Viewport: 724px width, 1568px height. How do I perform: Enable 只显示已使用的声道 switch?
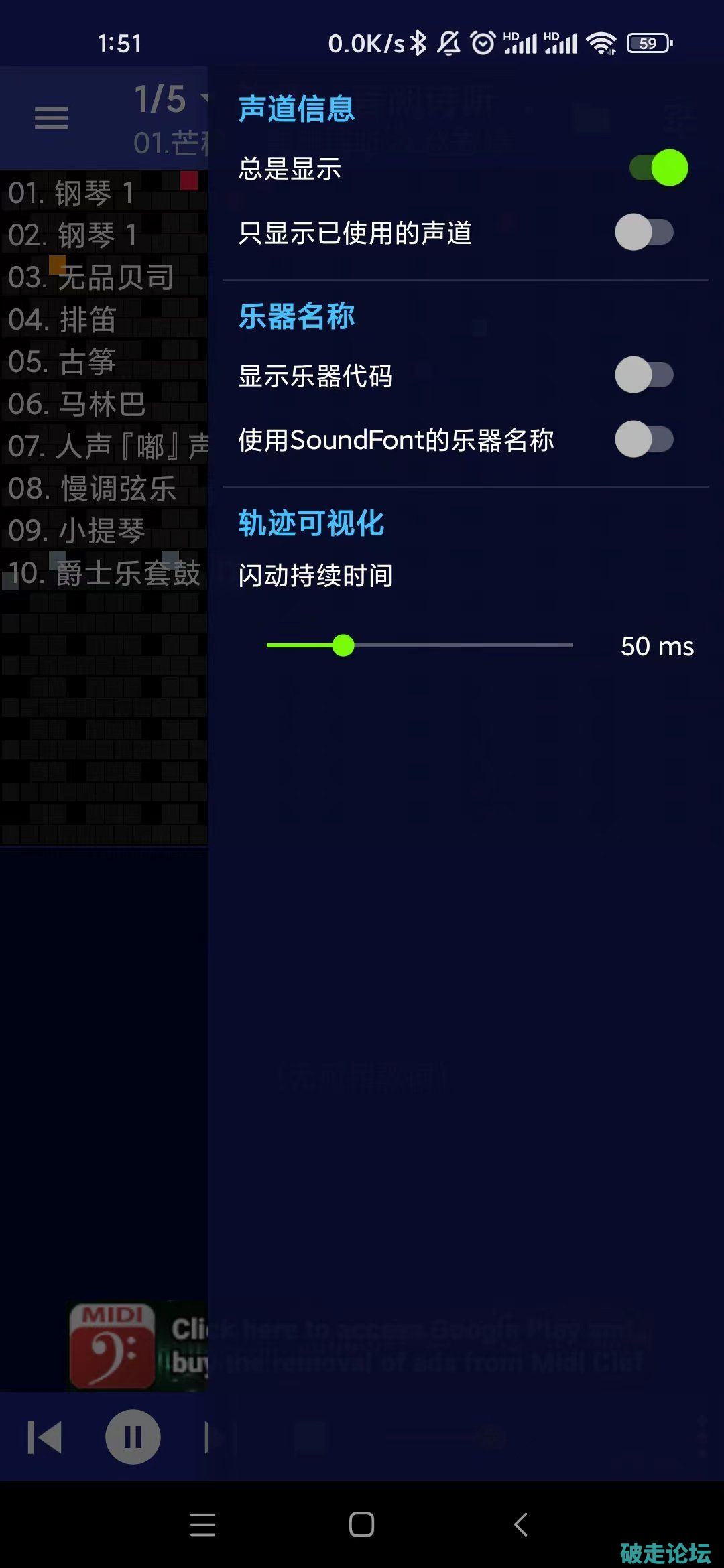(644, 233)
